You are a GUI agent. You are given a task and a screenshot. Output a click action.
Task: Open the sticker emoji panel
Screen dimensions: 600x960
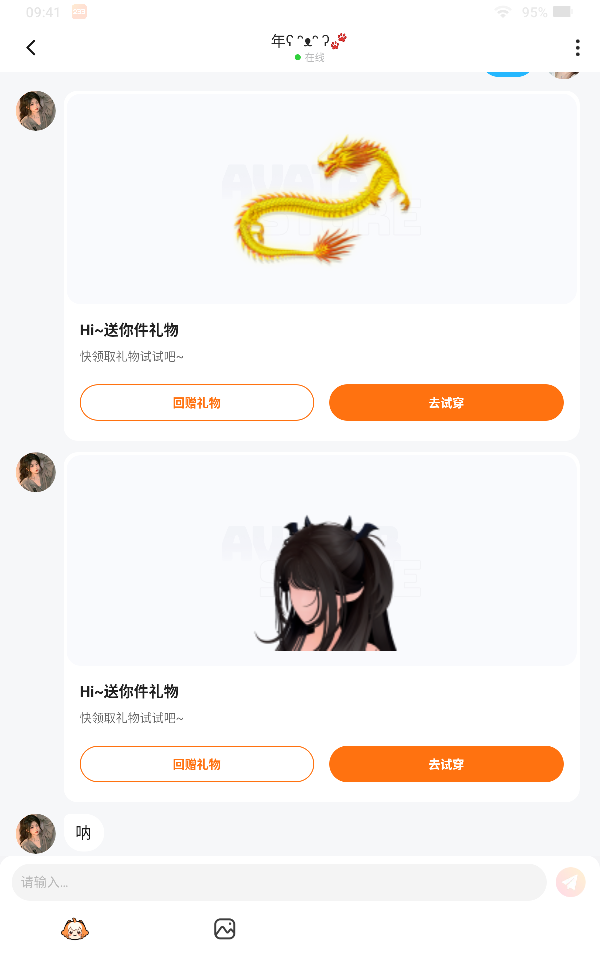[x=74, y=930]
